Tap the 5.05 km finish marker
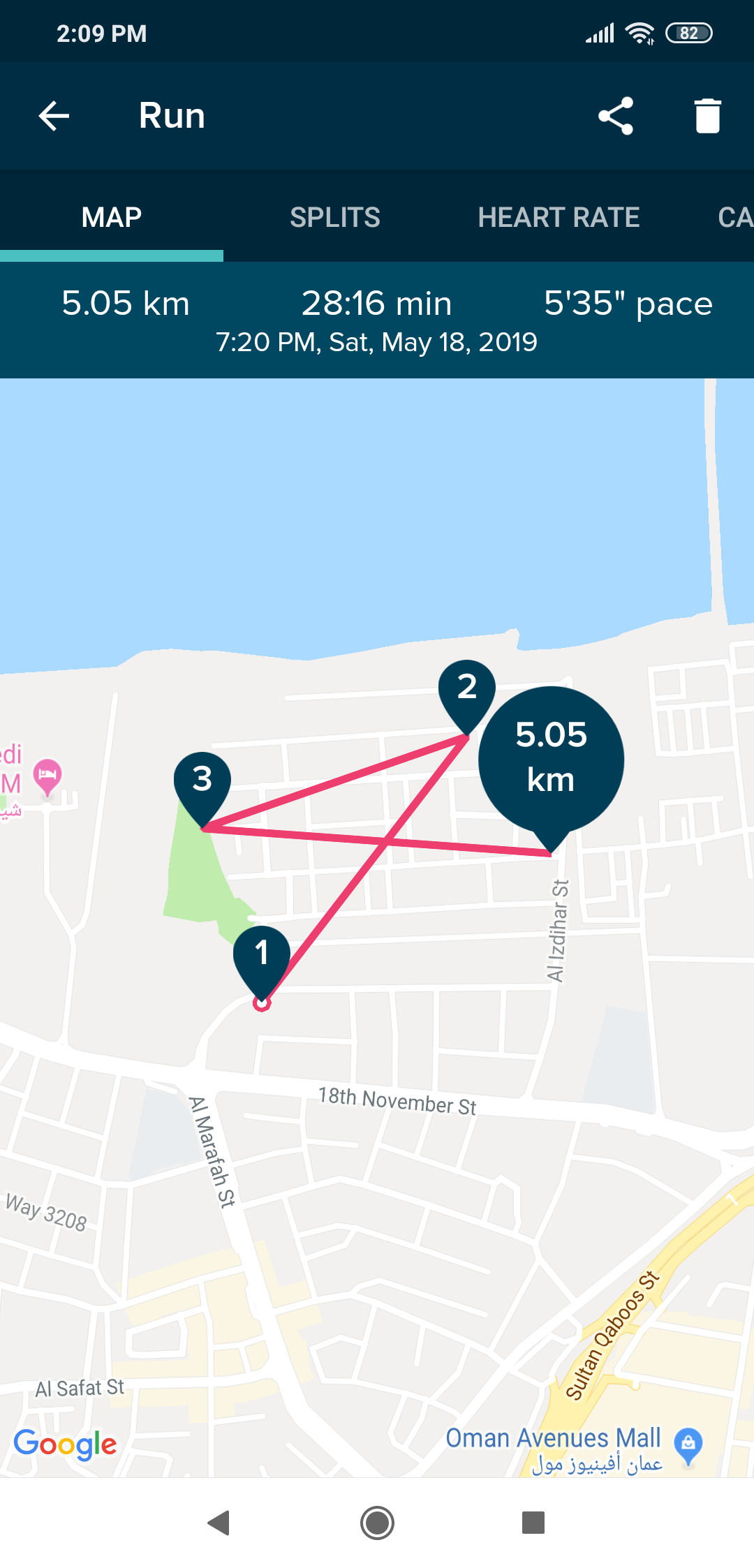The height and width of the screenshot is (1568, 754). 551,758
